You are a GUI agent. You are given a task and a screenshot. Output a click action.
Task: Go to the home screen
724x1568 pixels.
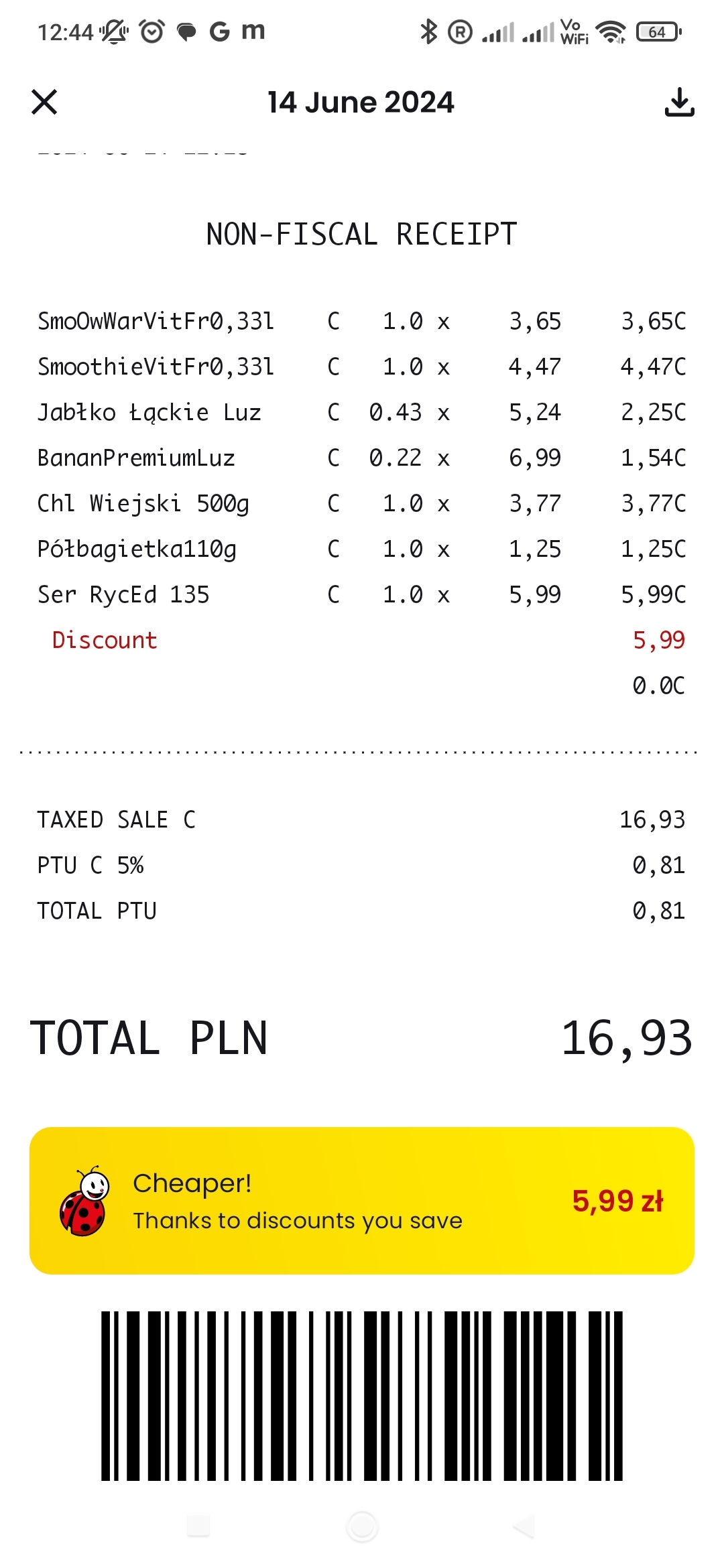tap(362, 1526)
